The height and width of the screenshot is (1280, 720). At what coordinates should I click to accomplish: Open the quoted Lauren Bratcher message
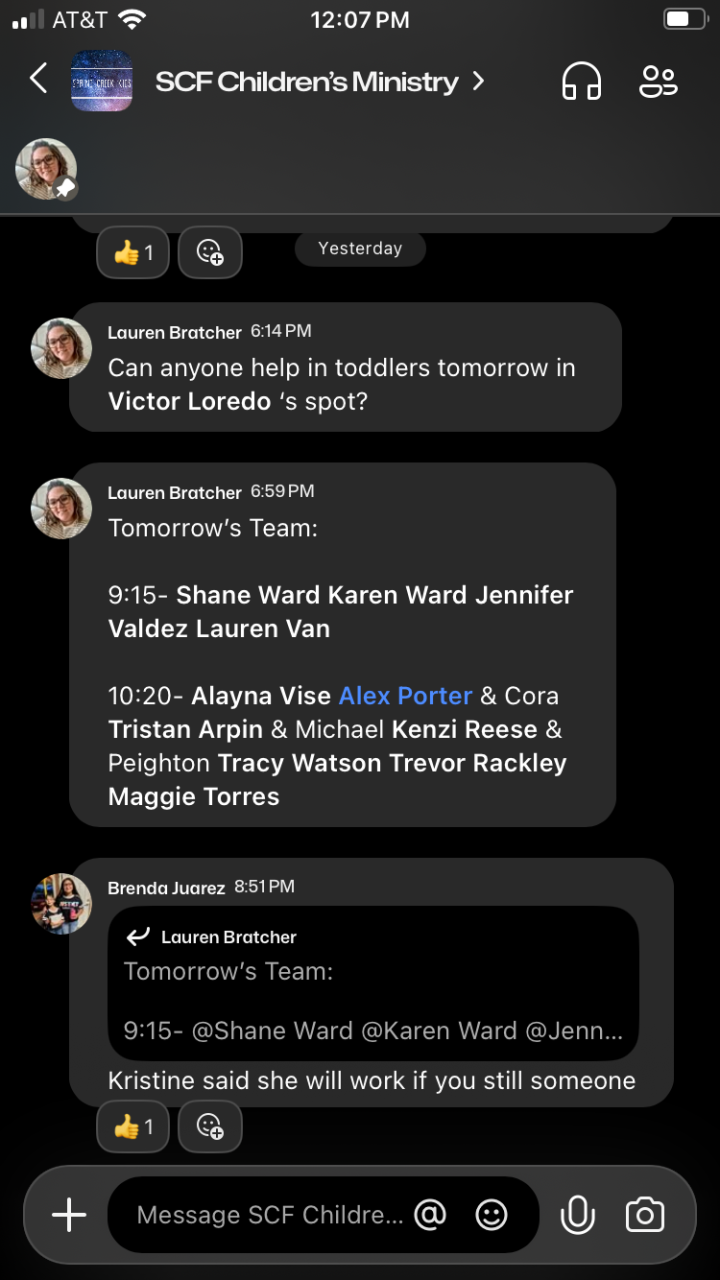tap(373, 983)
